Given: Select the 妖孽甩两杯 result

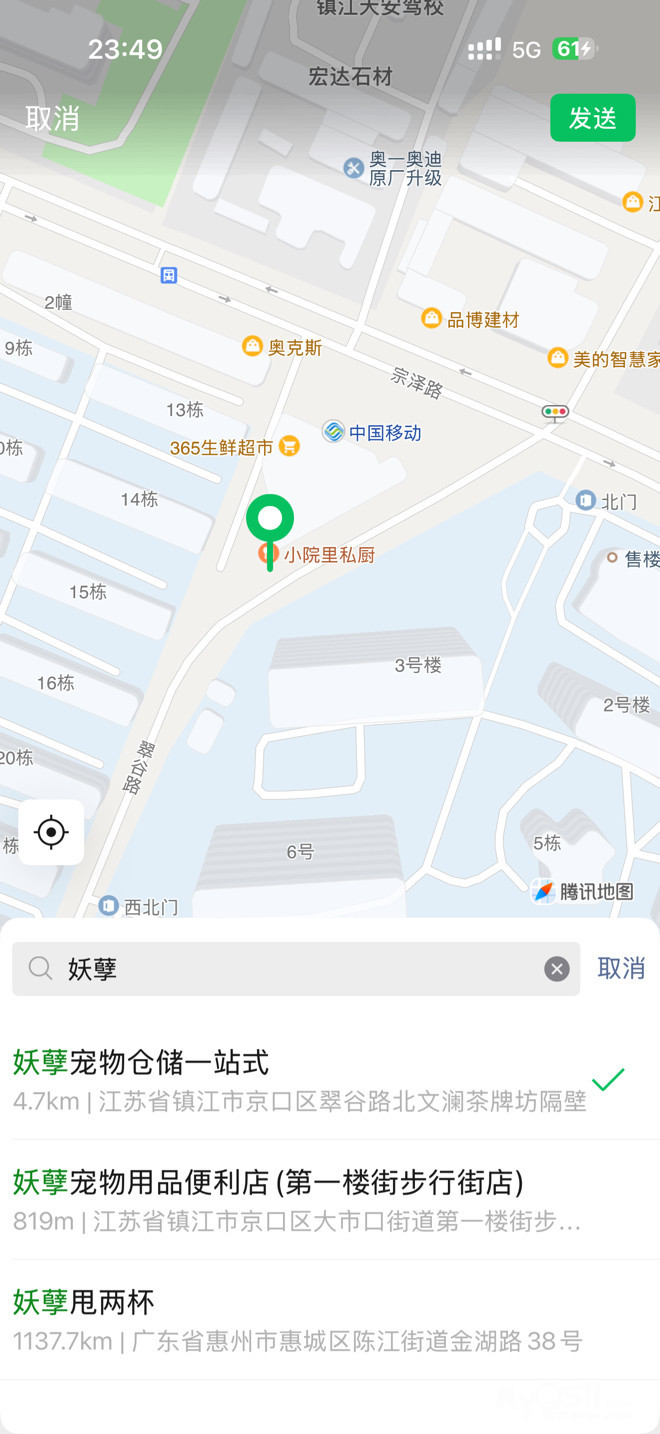Looking at the screenshot, I should [300, 1320].
